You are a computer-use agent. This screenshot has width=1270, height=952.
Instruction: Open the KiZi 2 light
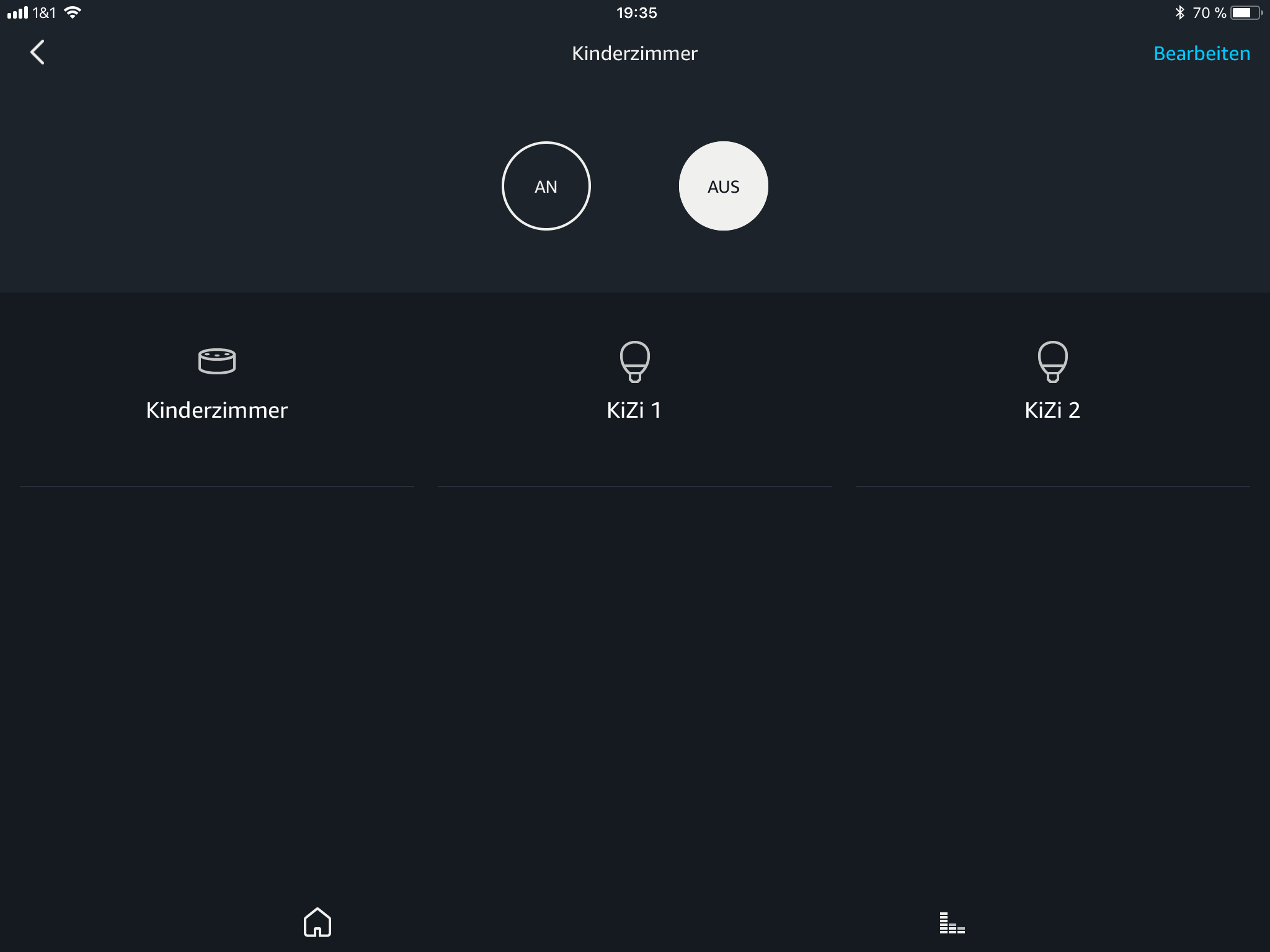(x=1052, y=384)
